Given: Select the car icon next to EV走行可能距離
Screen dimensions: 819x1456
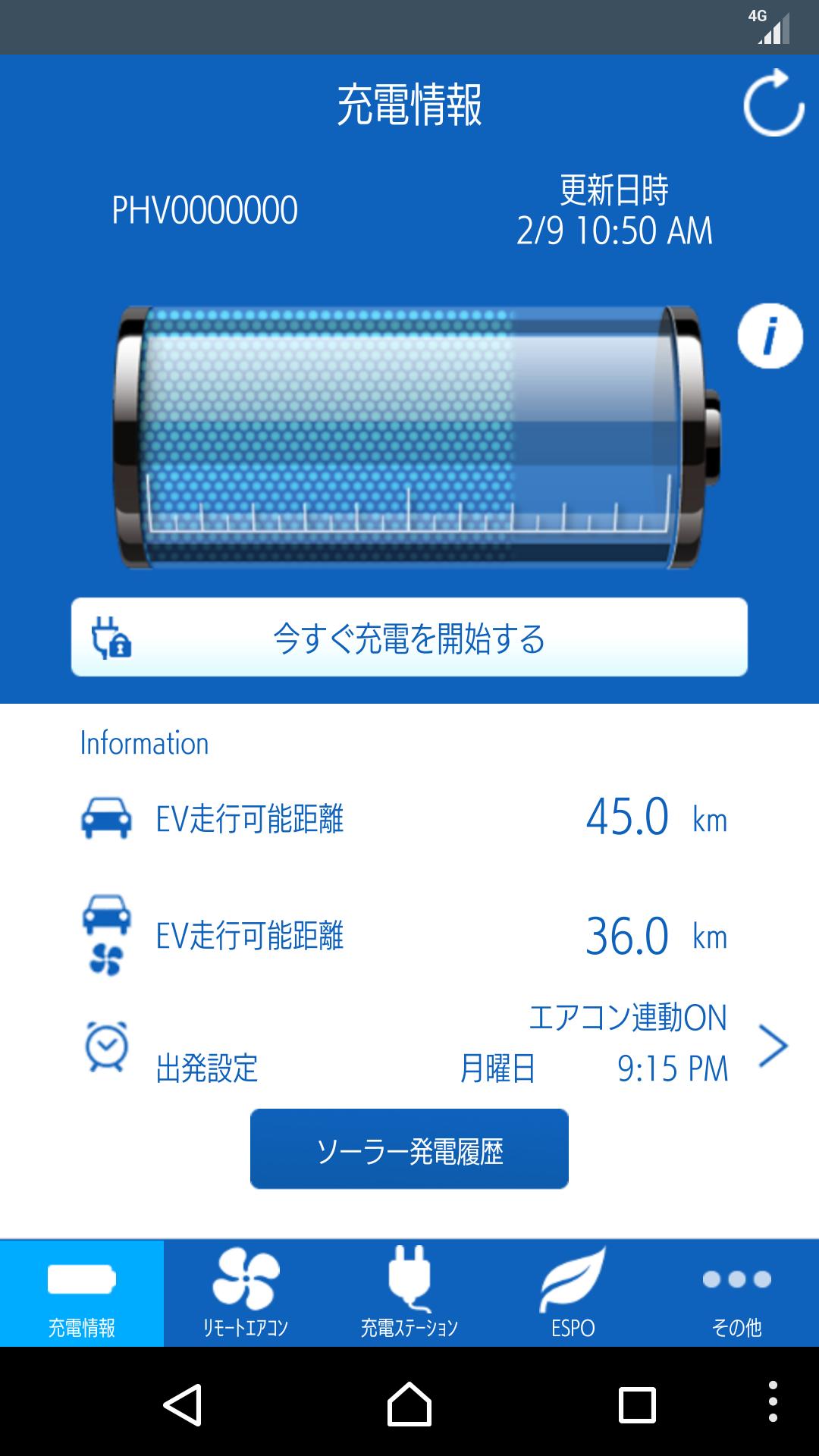Looking at the screenshot, I should pyautogui.click(x=106, y=817).
